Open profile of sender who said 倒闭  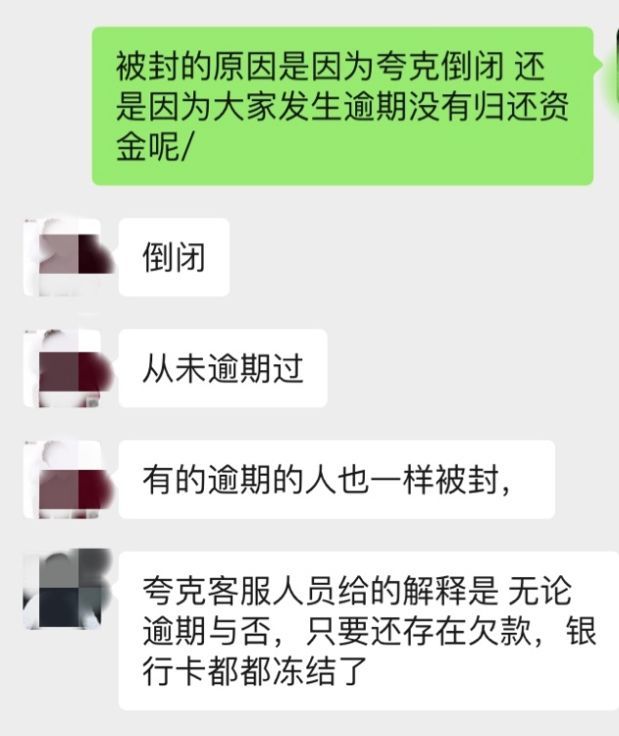(x=62, y=257)
